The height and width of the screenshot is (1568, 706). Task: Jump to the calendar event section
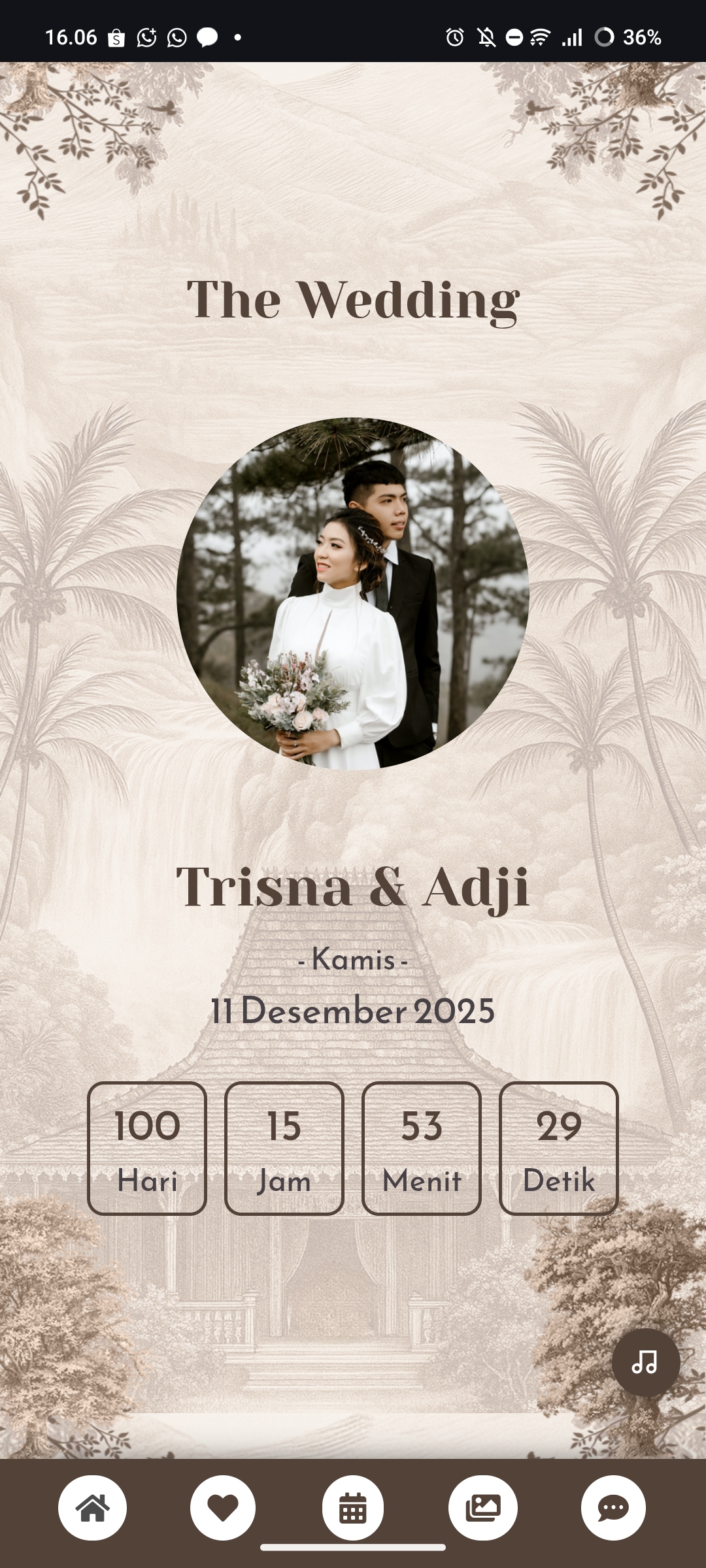[353, 1508]
